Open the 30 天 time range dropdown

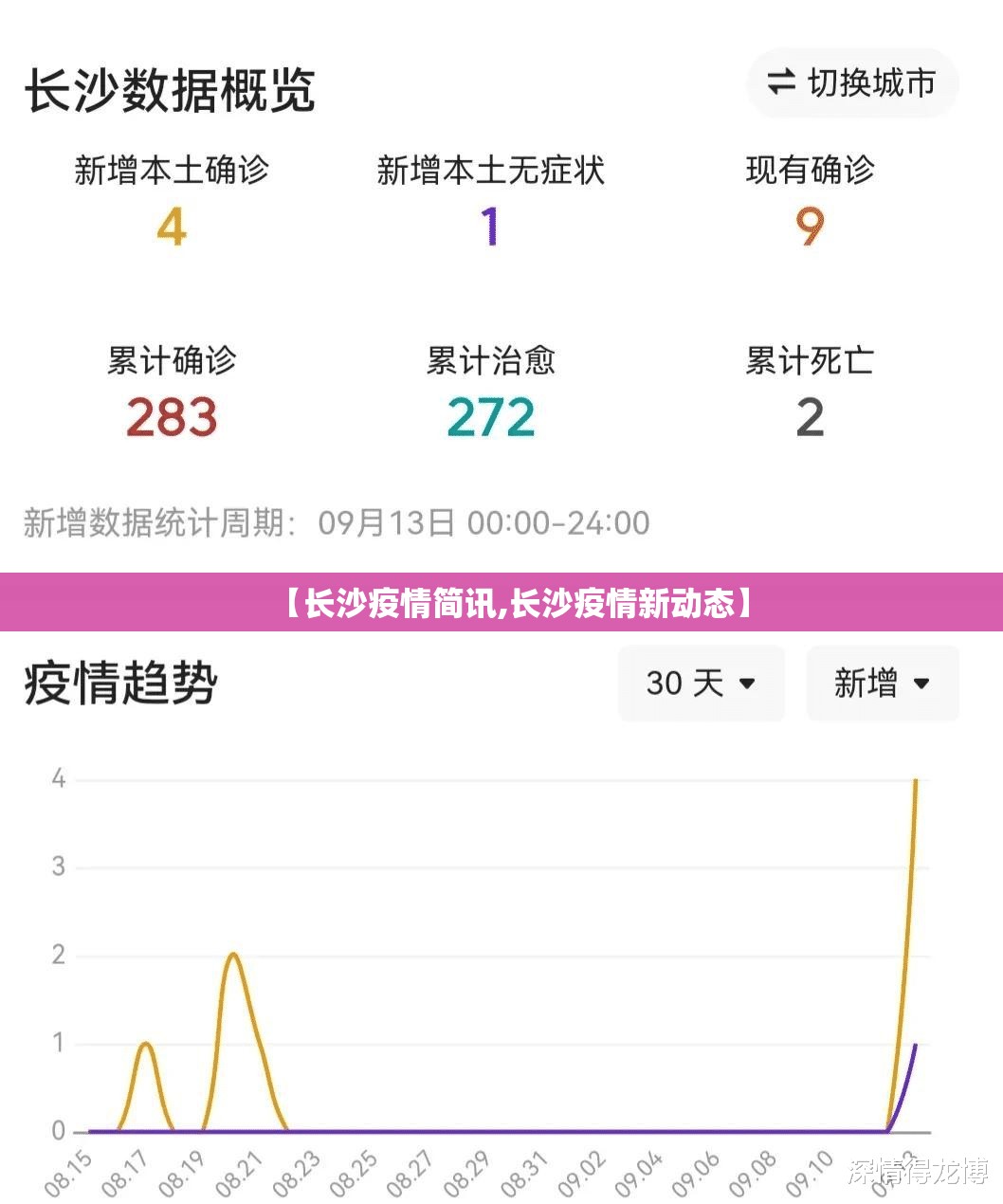click(x=701, y=683)
